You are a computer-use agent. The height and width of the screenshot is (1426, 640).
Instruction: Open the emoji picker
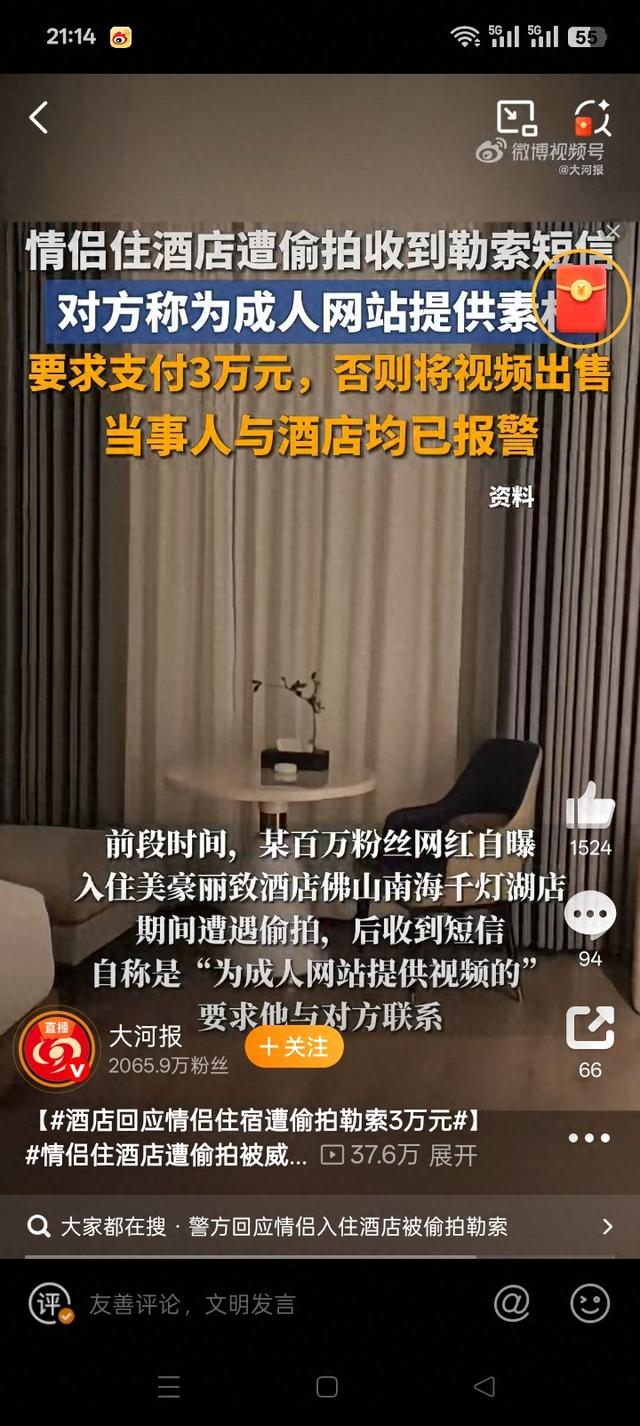tap(590, 1303)
